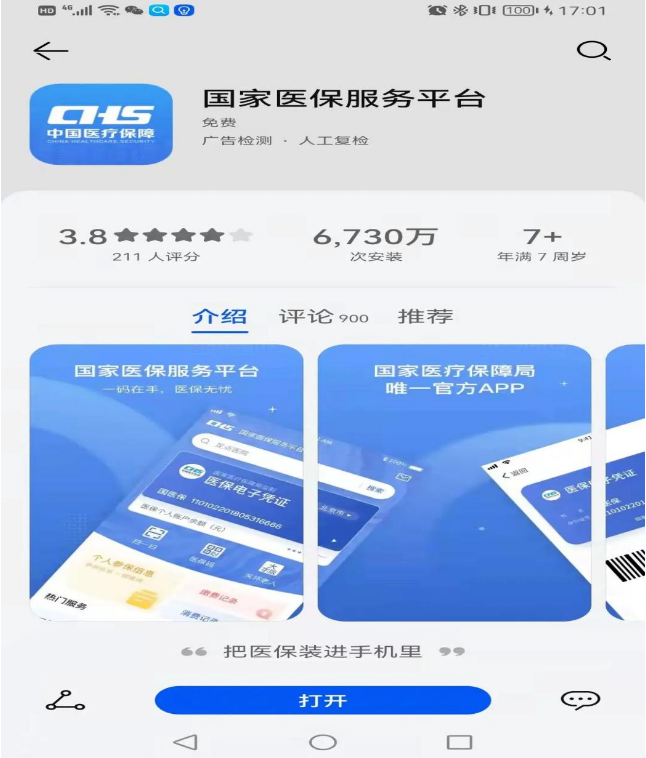The image size is (646, 758).
Task: Switch to the 介绍 tab
Action: tap(220, 316)
